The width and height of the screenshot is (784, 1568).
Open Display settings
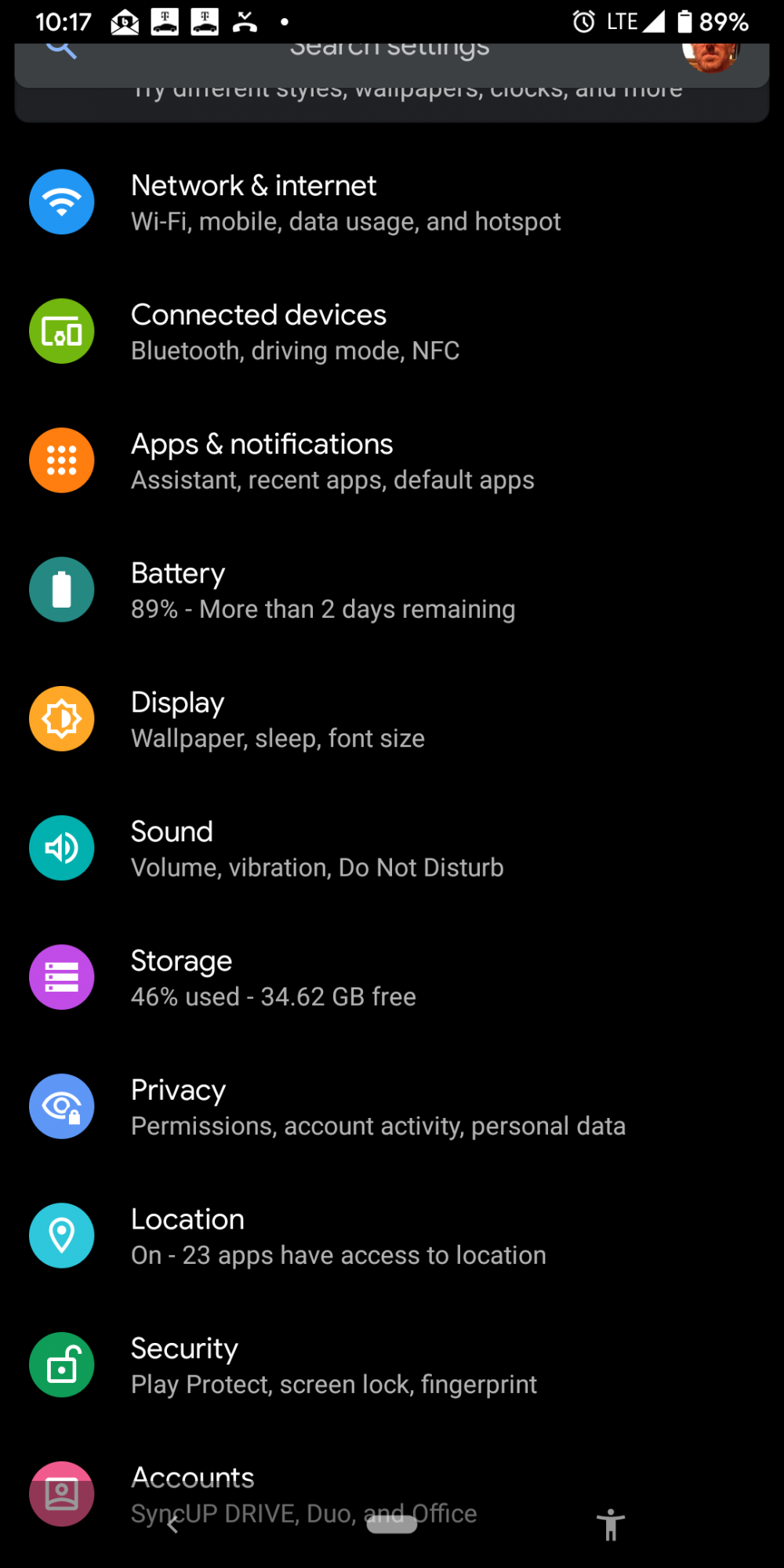click(392, 719)
